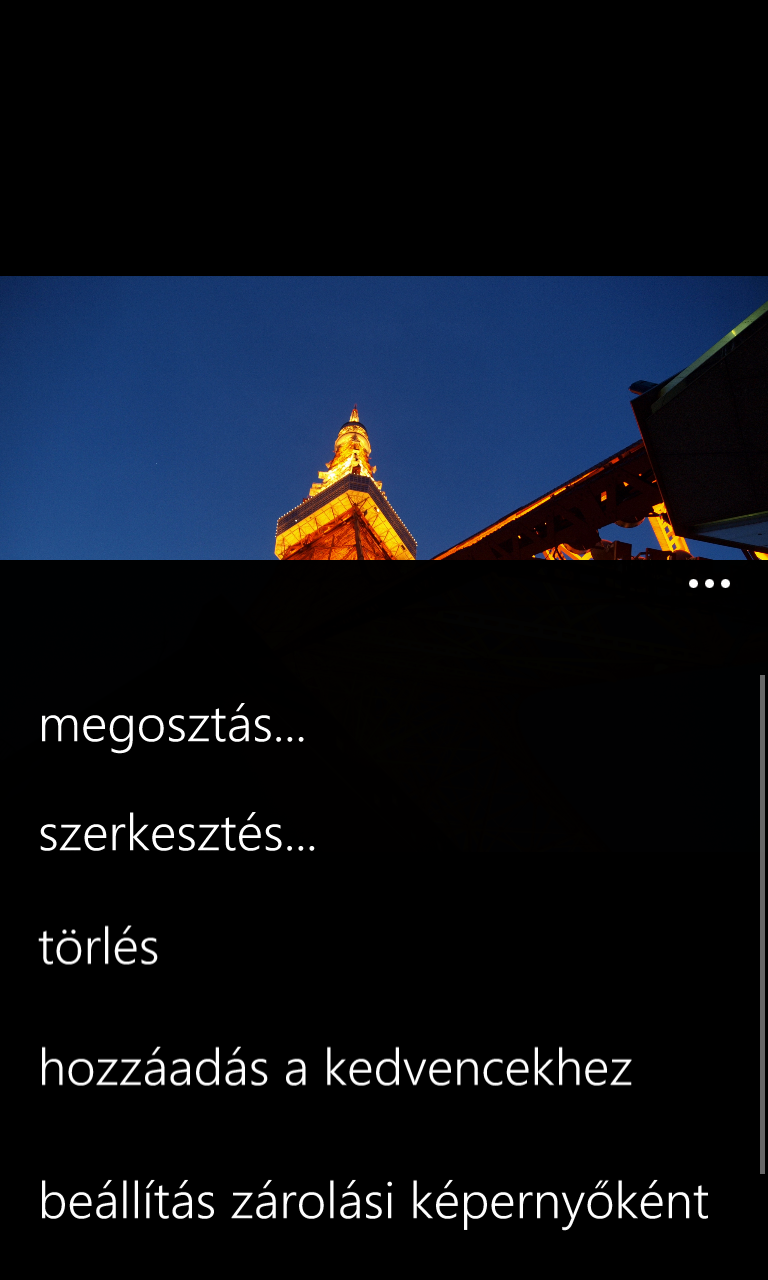Select megosztás... to share the photo
The width and height of the screenshot is (768, 1280).
pos(172,726)
